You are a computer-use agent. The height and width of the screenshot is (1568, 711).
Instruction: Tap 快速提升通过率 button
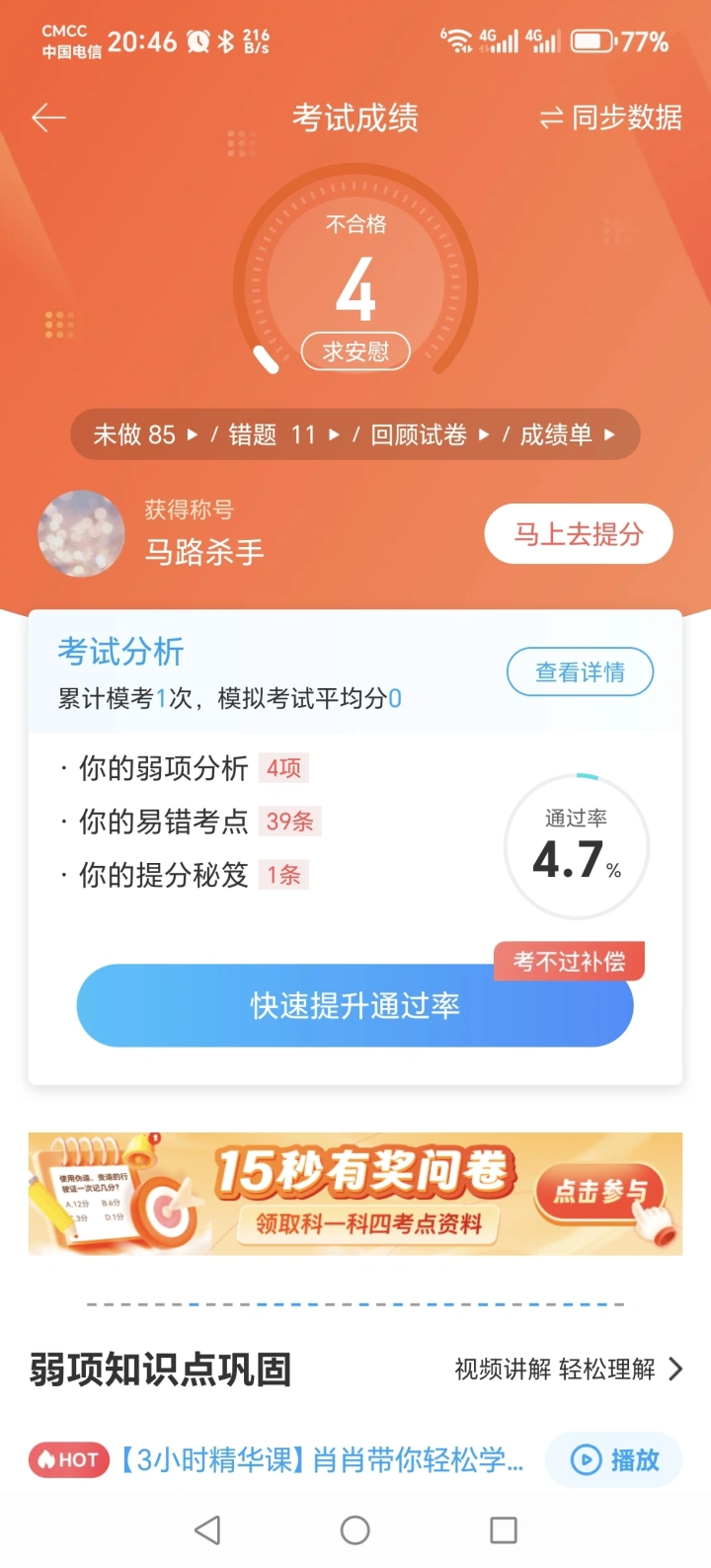click(x=355, y=1005)
